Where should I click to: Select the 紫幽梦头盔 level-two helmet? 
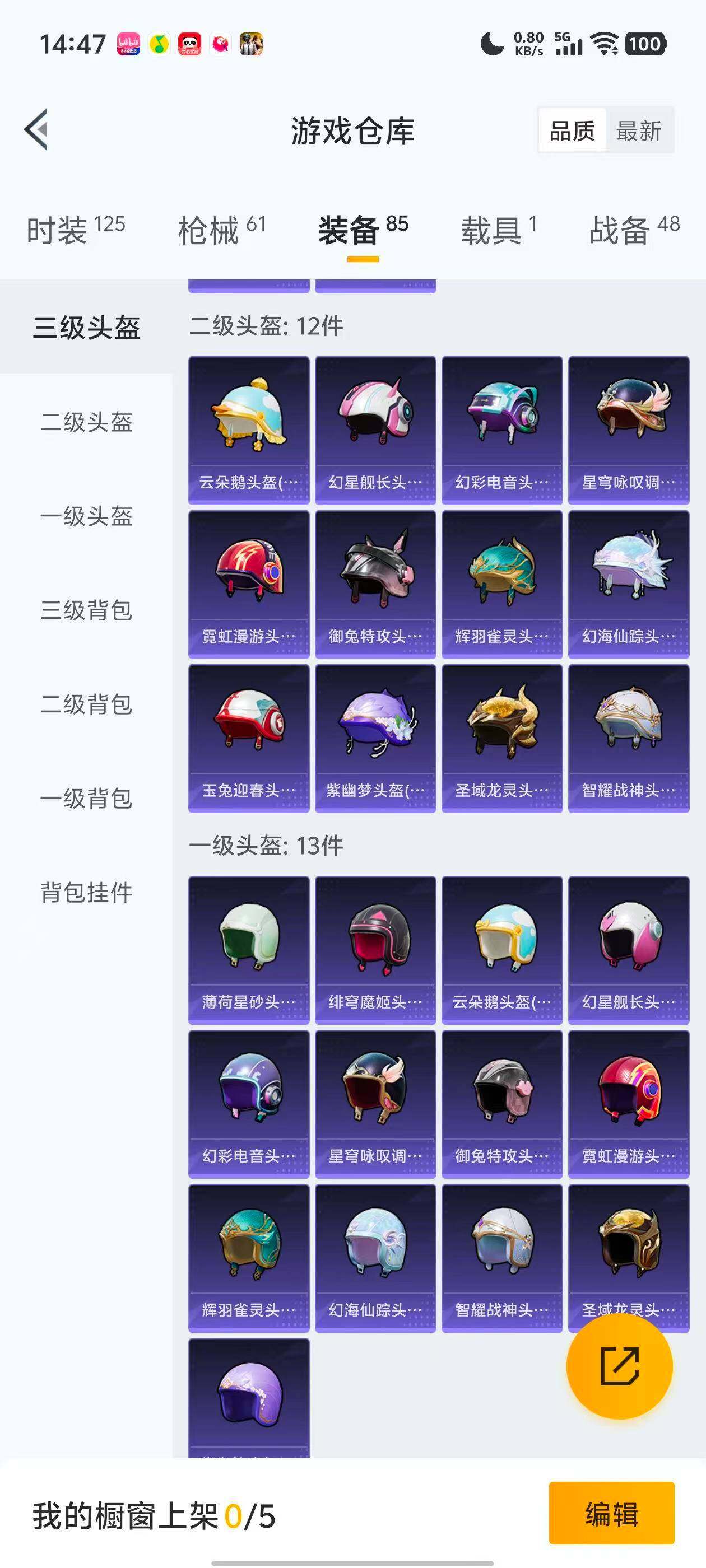tap(375, 738)
